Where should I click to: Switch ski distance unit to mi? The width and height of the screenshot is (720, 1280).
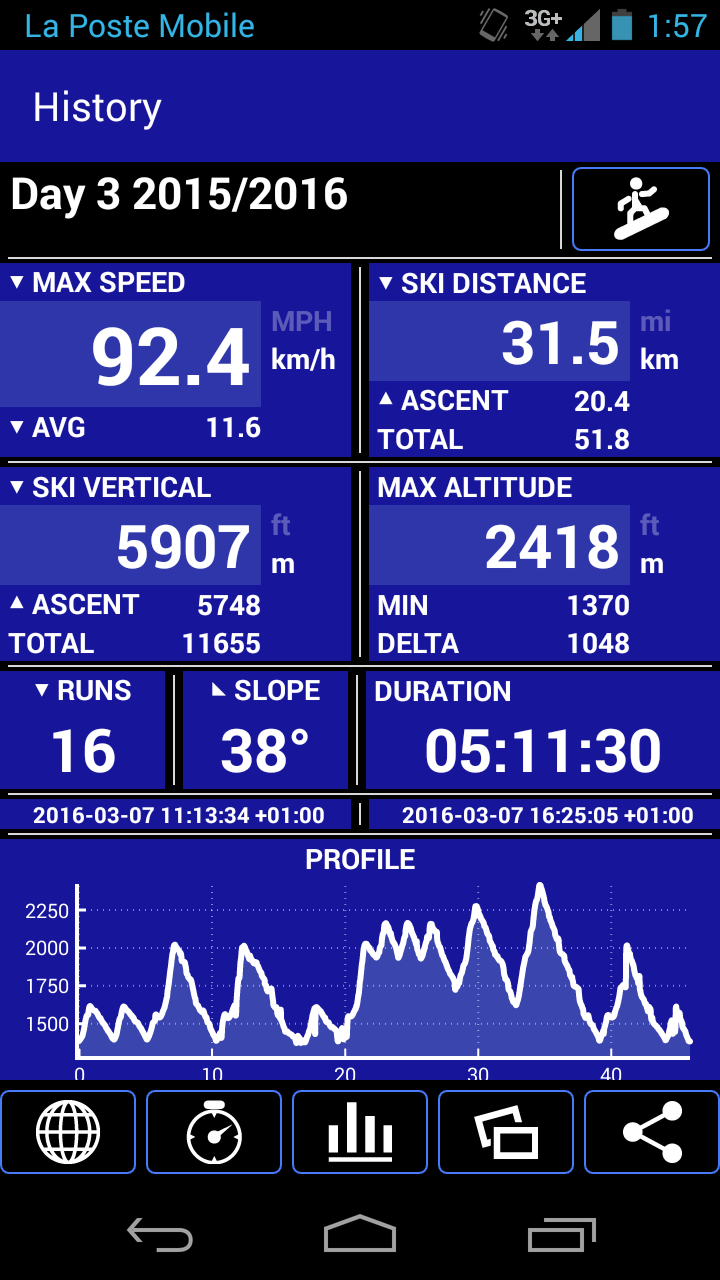click(x=656, y=322)
